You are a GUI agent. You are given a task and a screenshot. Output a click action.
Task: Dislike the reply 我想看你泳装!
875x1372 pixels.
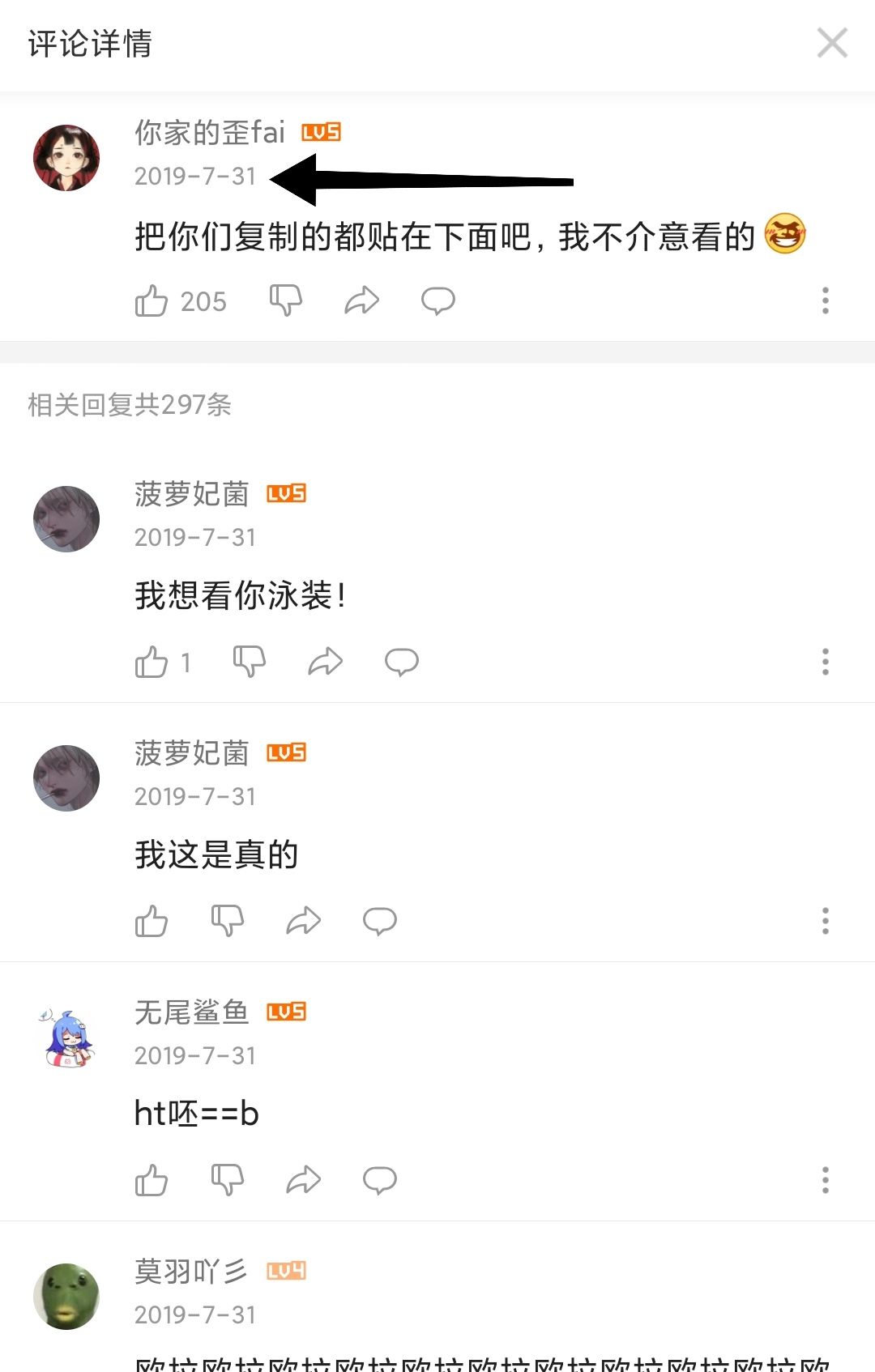249,663
